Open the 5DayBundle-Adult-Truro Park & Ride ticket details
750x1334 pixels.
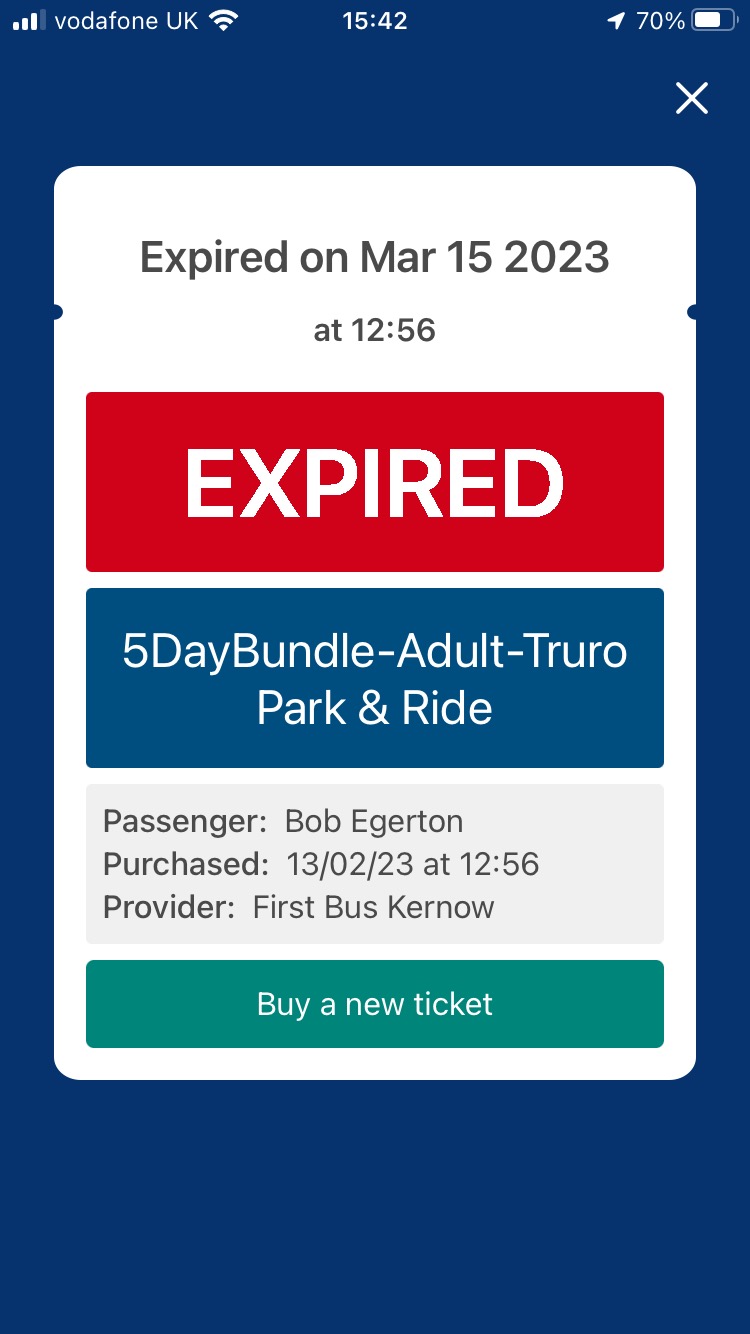click(x=374, y=678)
